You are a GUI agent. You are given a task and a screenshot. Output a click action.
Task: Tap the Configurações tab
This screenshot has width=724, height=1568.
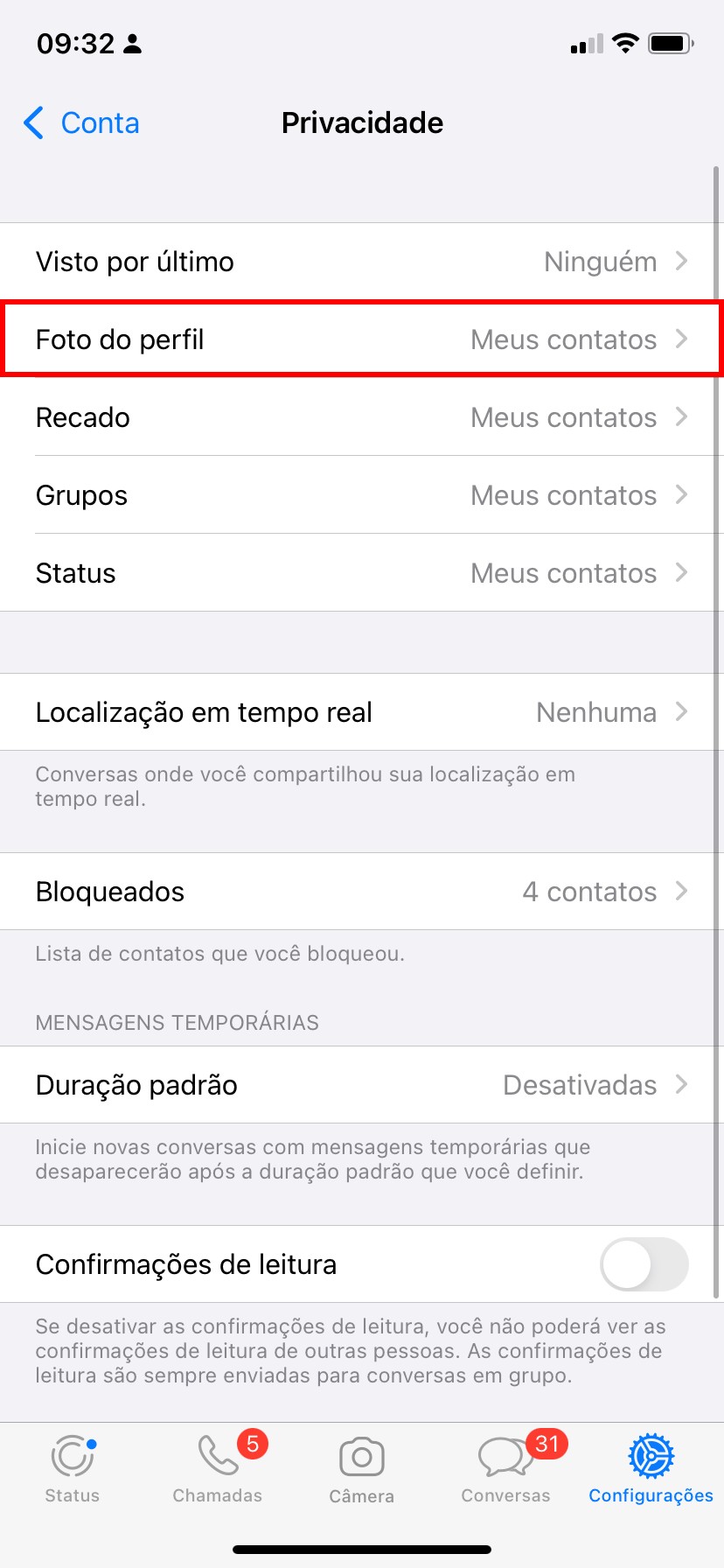point(651,1469)
